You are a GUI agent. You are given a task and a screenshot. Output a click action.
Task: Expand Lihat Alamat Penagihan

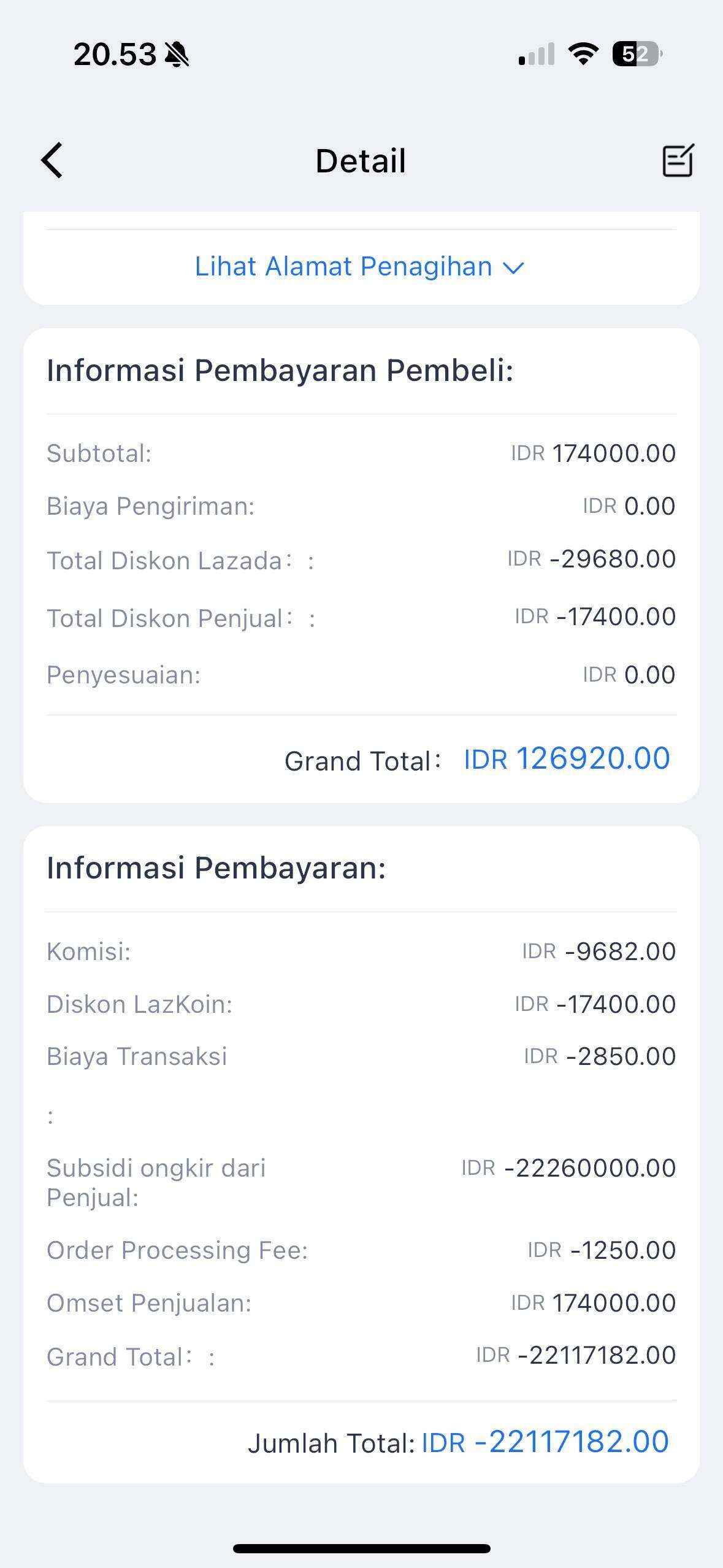(x=360, y=267)
